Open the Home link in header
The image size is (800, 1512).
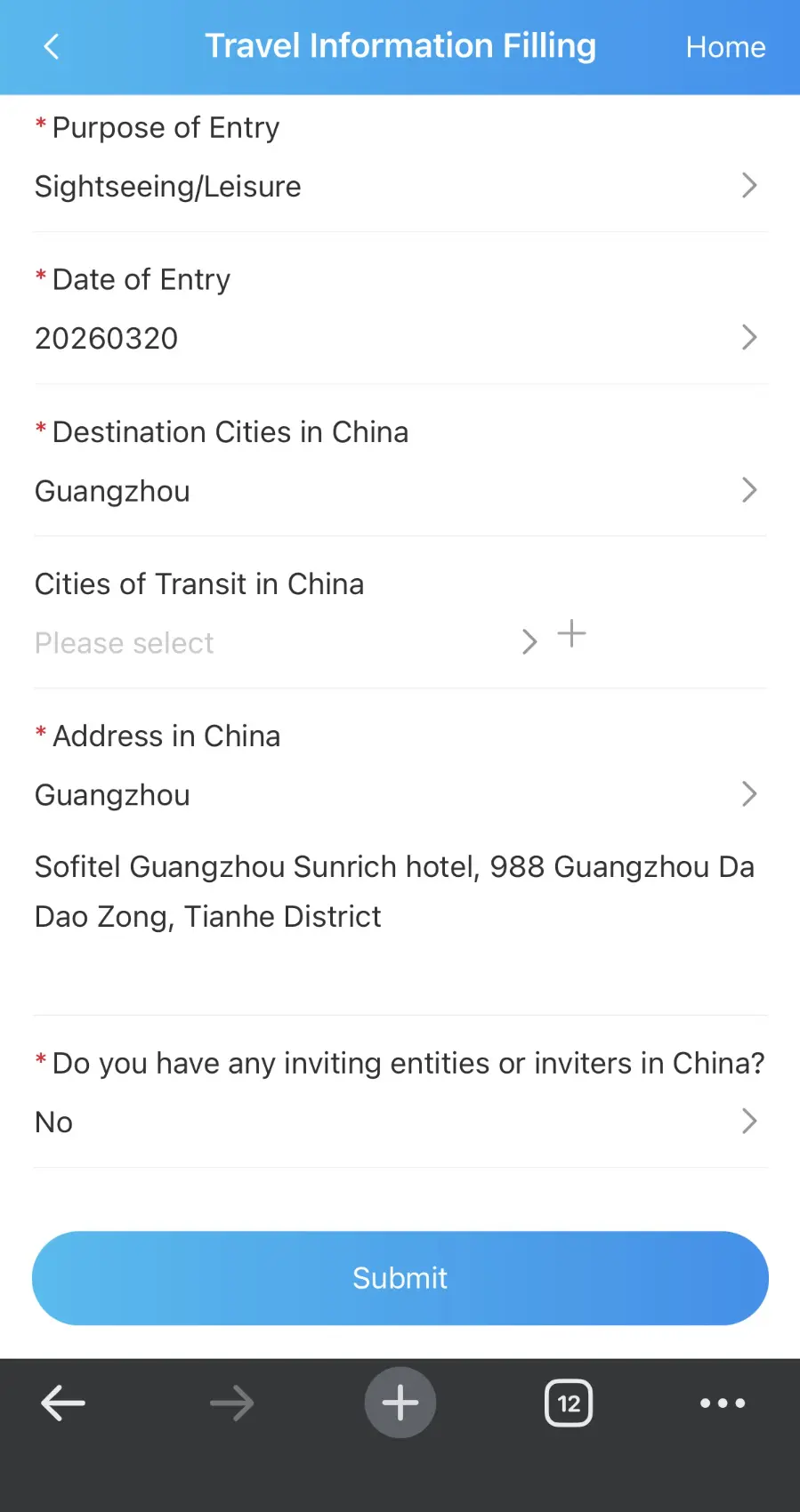724,47
